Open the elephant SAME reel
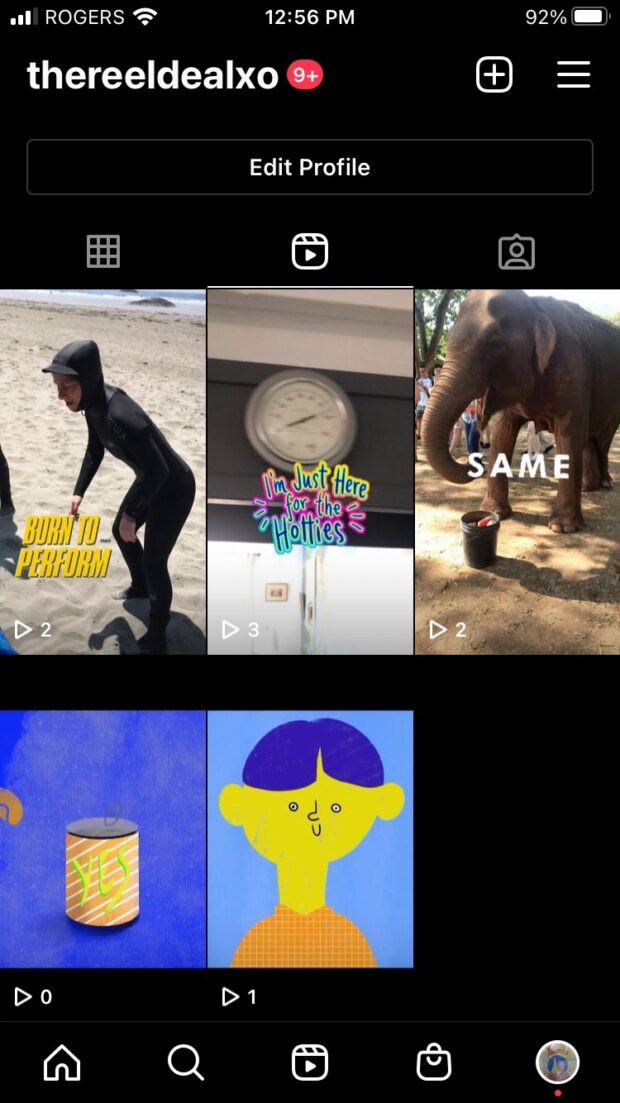This screenshot has height=1103, width=620. coord(517,472)
